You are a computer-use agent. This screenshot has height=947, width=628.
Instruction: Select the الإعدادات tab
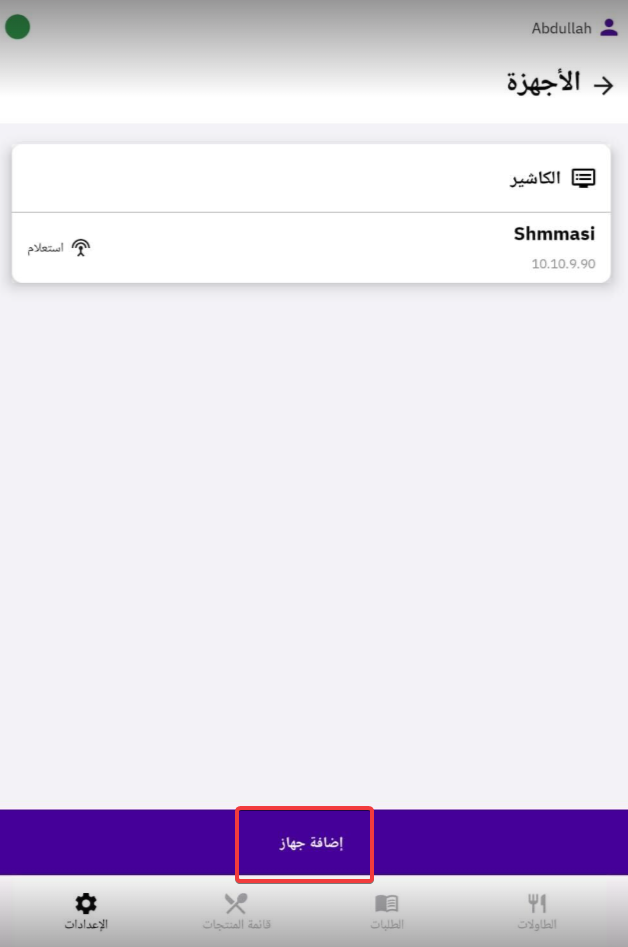86,911
